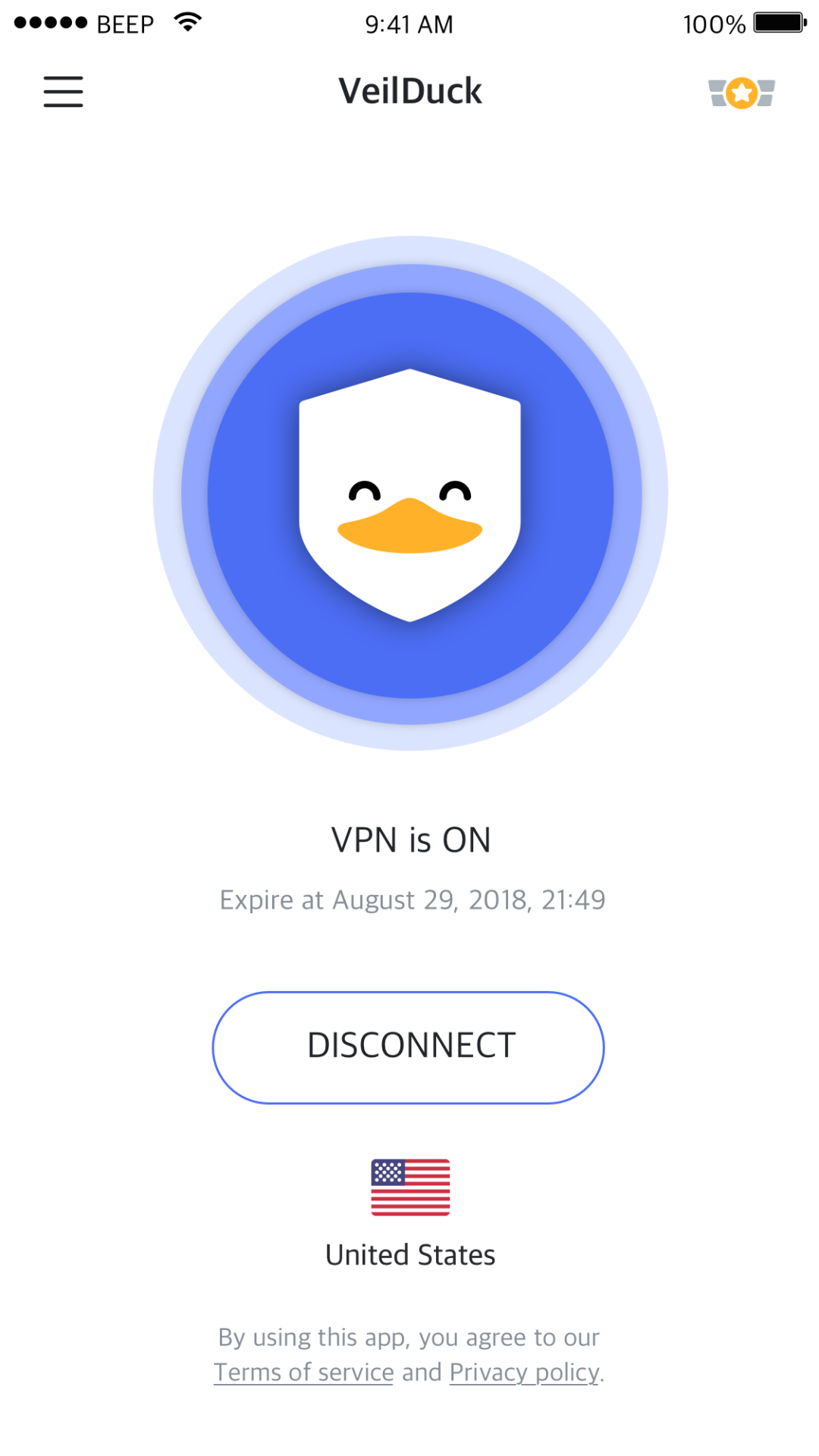Screen dimensions: 819x1456
Task: Disconnect the VPN
Action: pos(408,1047)
